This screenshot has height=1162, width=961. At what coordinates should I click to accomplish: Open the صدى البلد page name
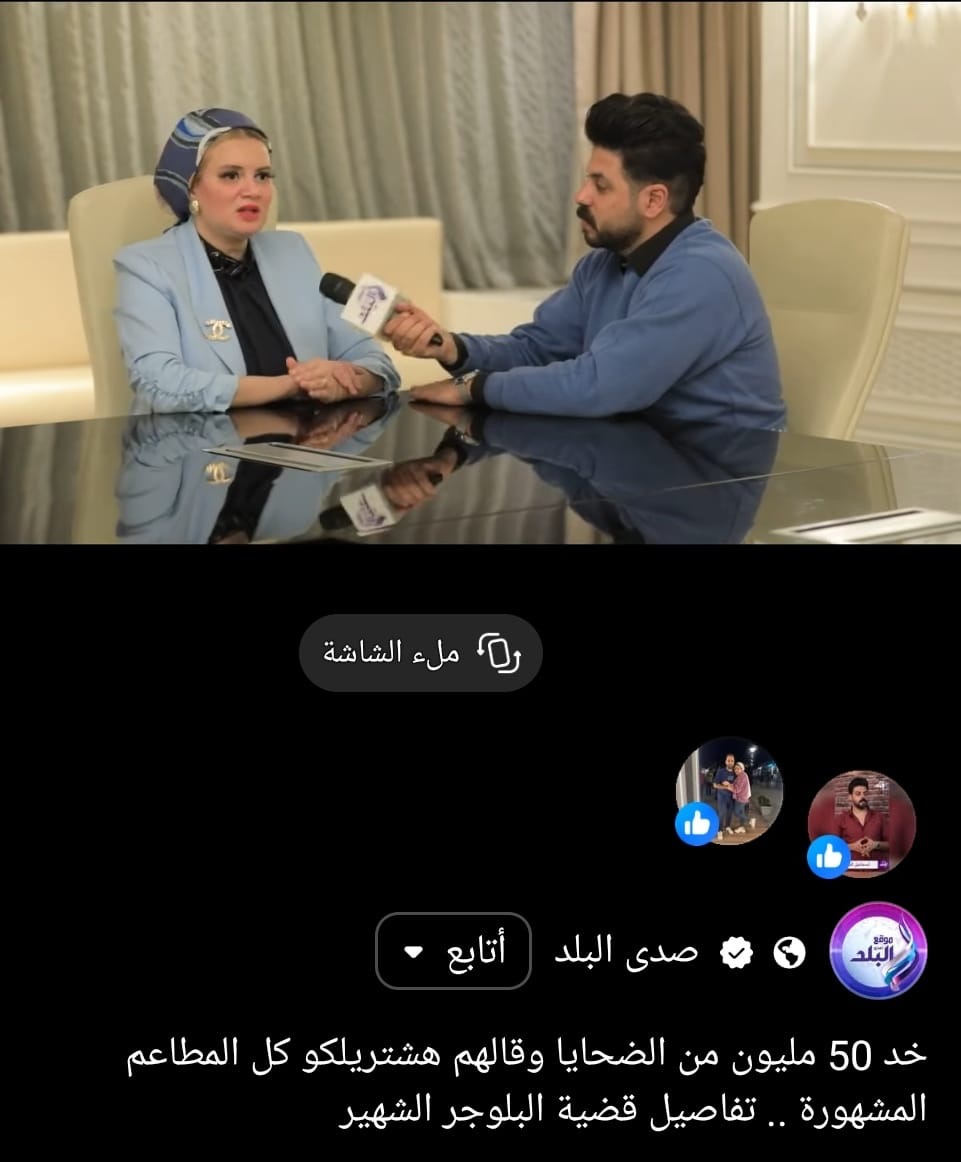(626, 953)
